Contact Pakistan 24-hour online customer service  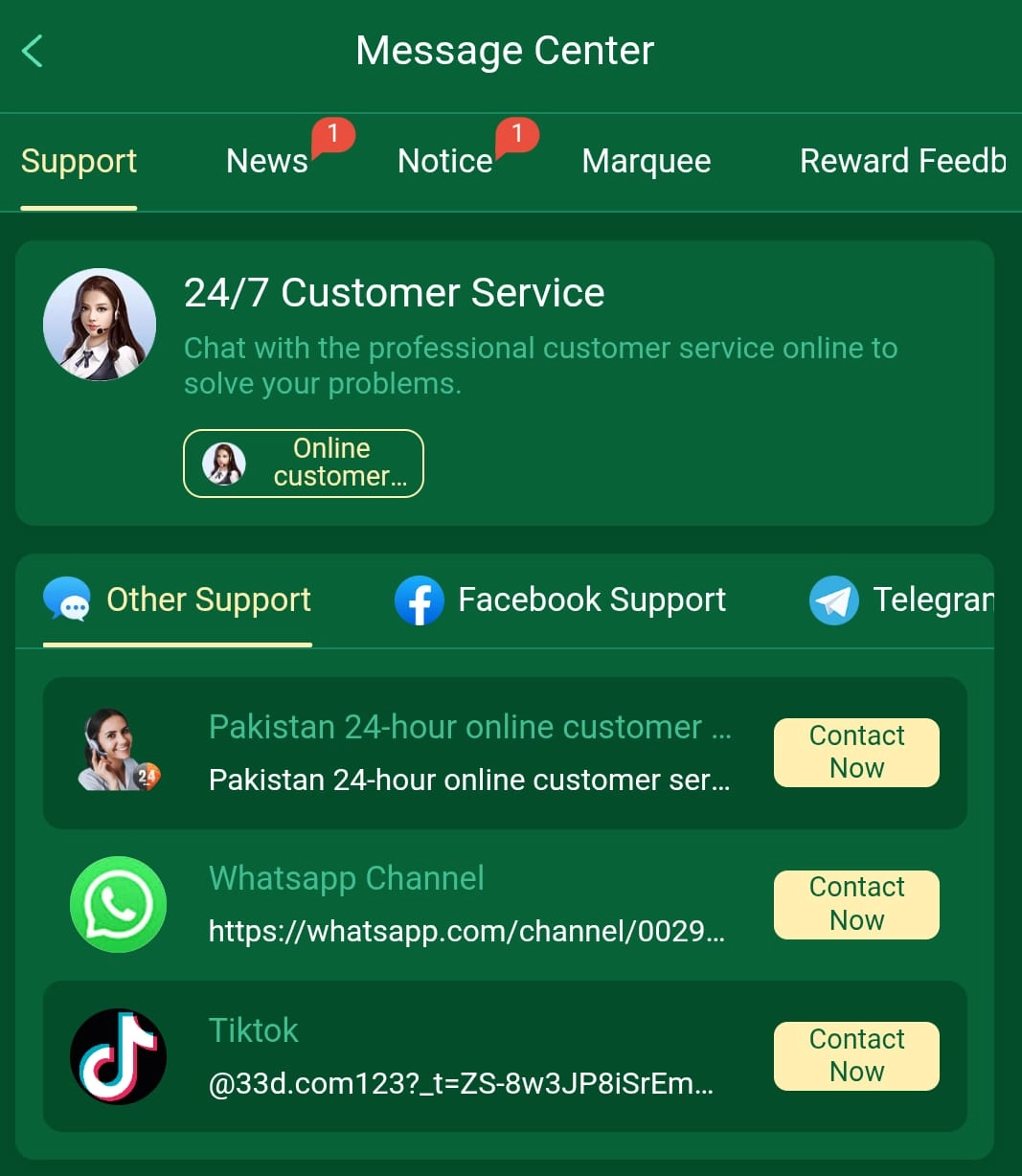click(856, 753)
